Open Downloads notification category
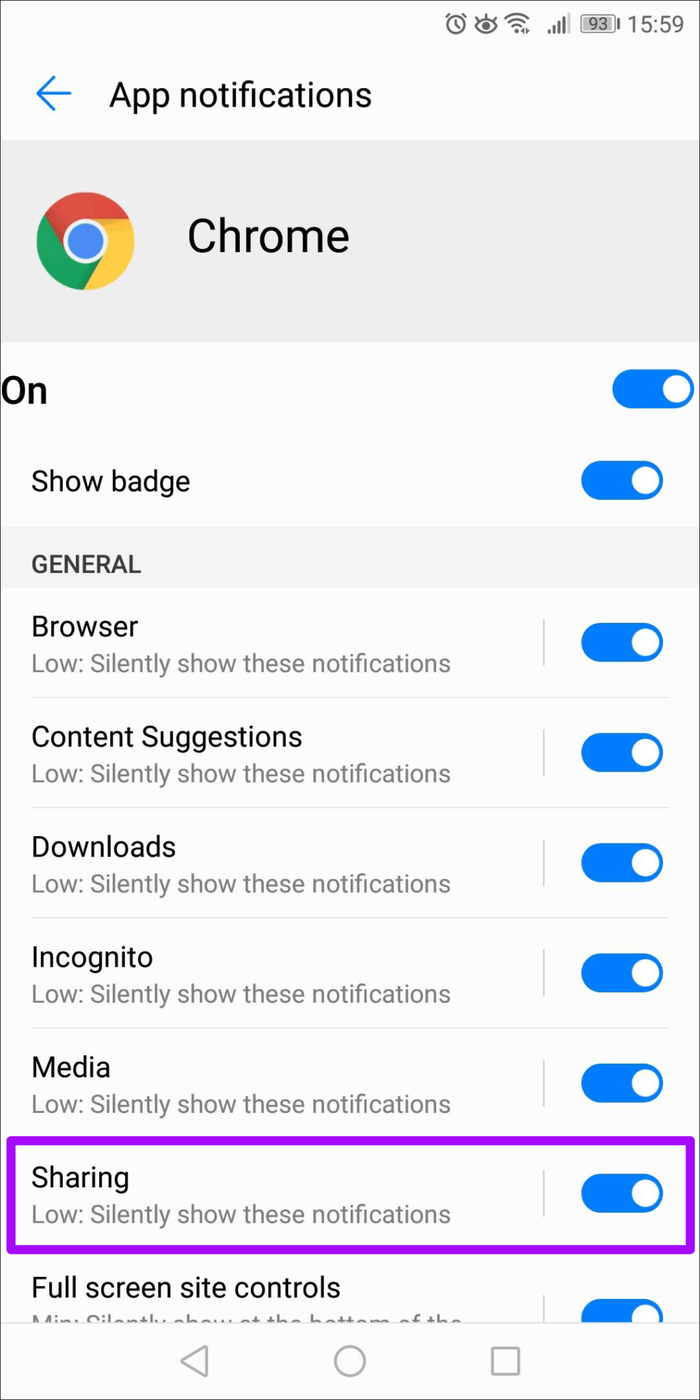 click(272, 863)
